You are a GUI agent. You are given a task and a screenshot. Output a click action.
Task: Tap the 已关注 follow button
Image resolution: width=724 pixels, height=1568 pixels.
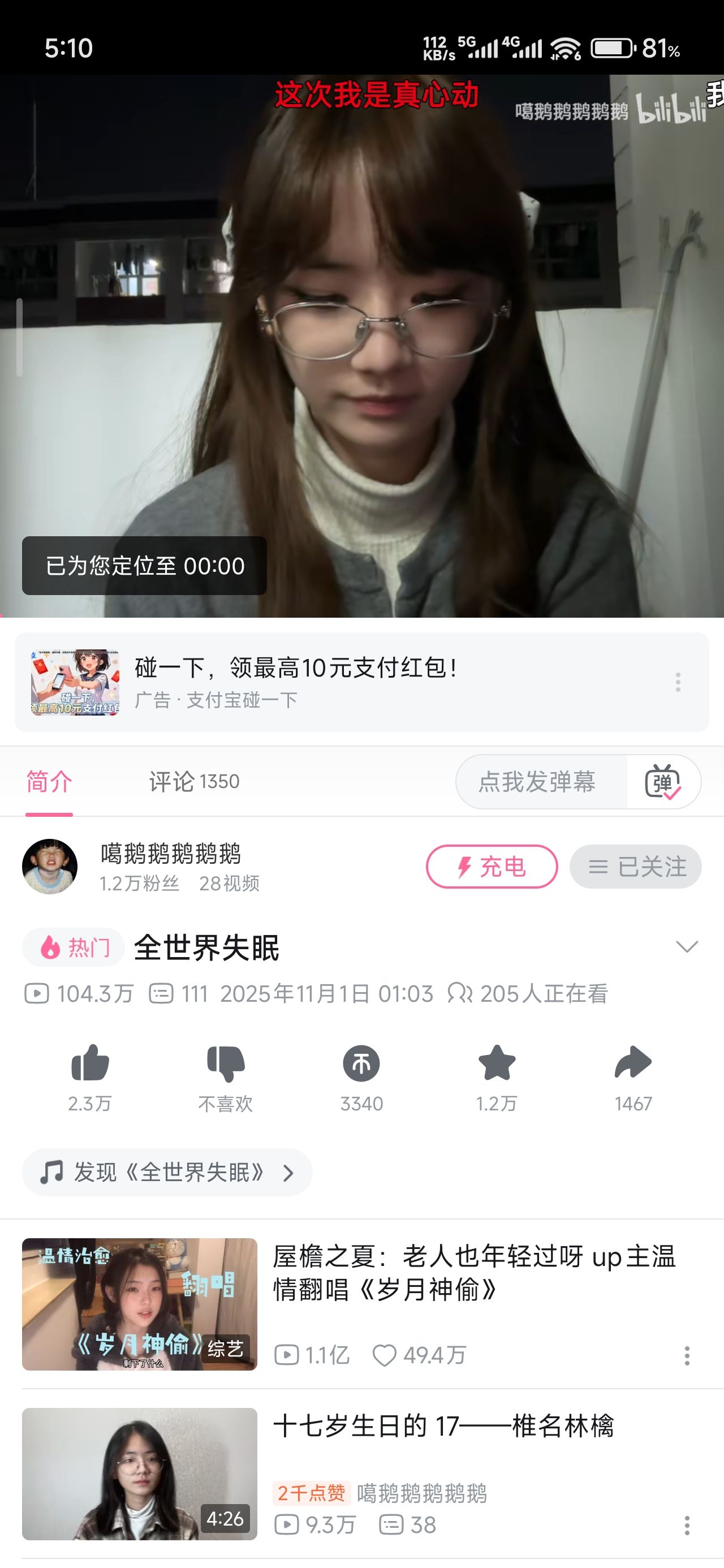[x=635, y=866]
